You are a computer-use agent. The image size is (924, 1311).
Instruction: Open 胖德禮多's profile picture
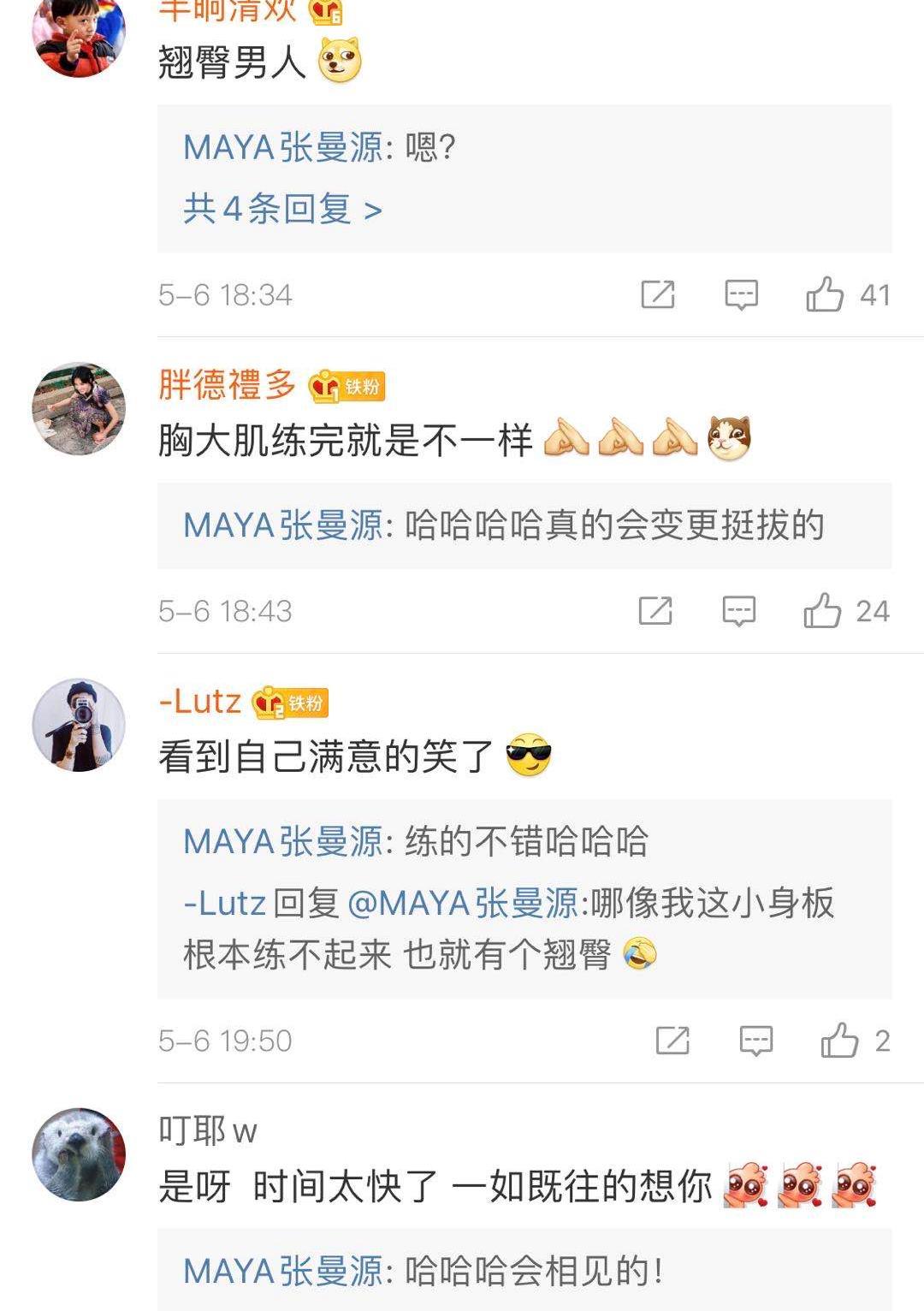[x=79, y=408]
